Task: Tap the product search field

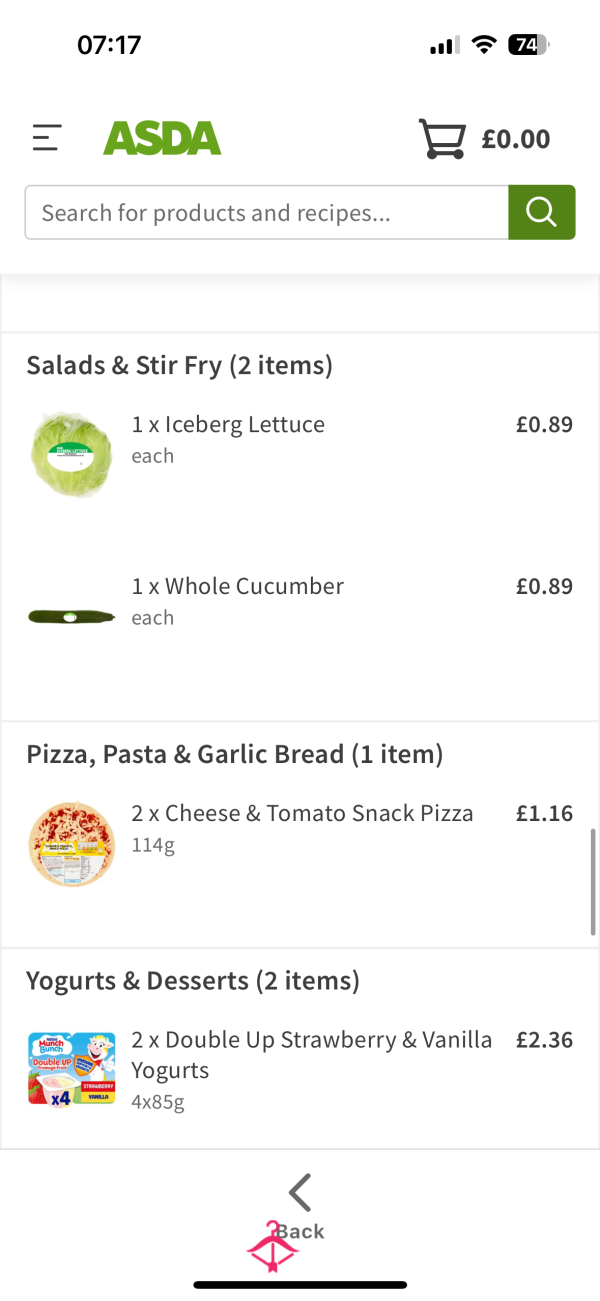Action: (x=267, y=212)
